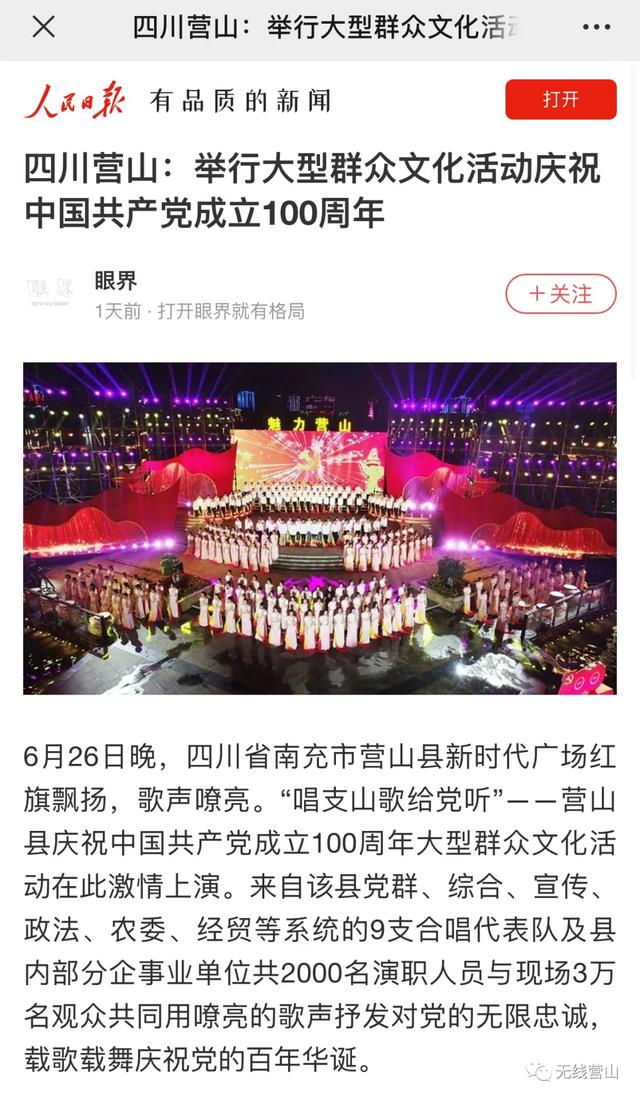Follow the 眼界 account via 关注
The height and width of the screenshot is (1100, 640).
[561, 294]
